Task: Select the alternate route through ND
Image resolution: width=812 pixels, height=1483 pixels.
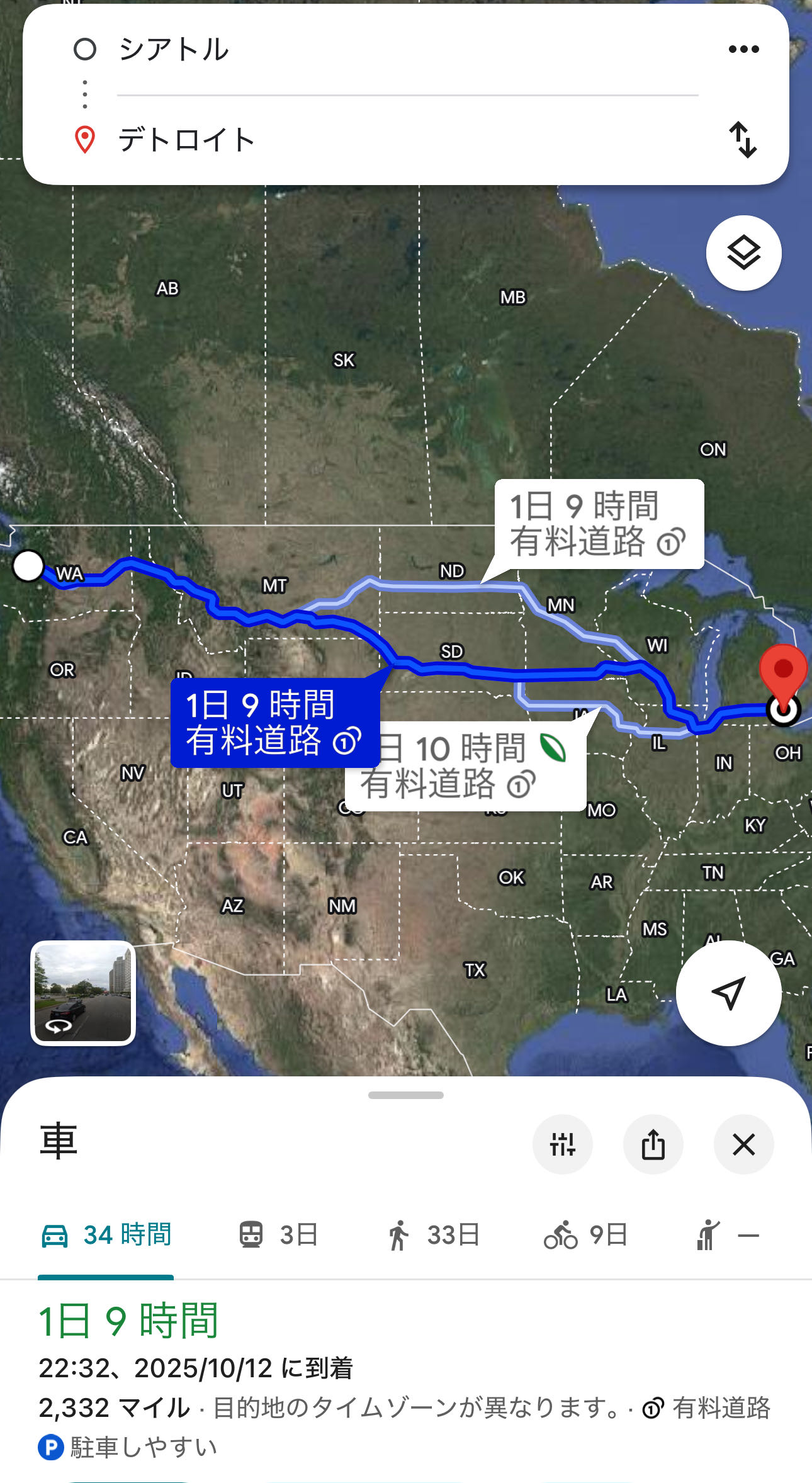Action: pyautogui.click(x=598, y=524)
